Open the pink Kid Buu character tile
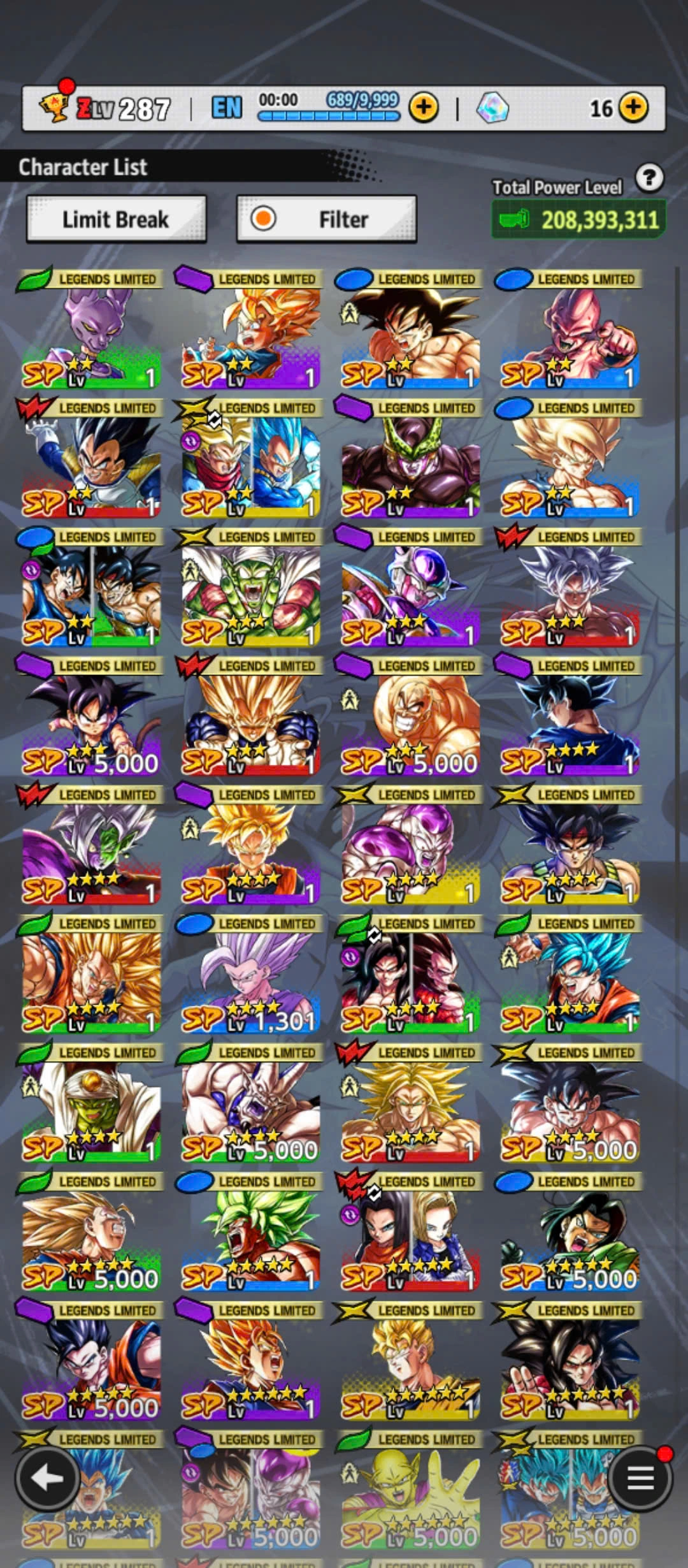The width and height of the screenshot is (688, 1568). click(569, 331)
